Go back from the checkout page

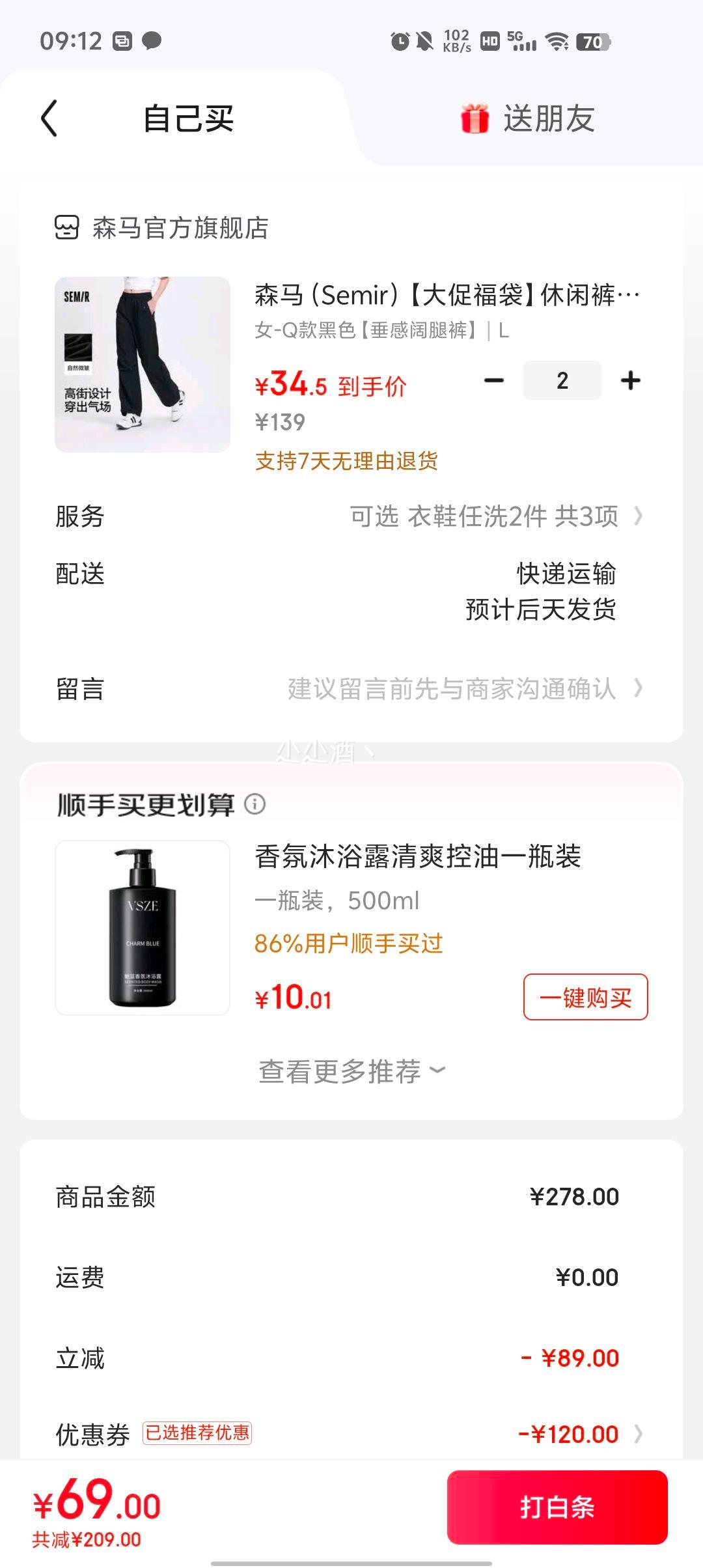pos(49,119)
